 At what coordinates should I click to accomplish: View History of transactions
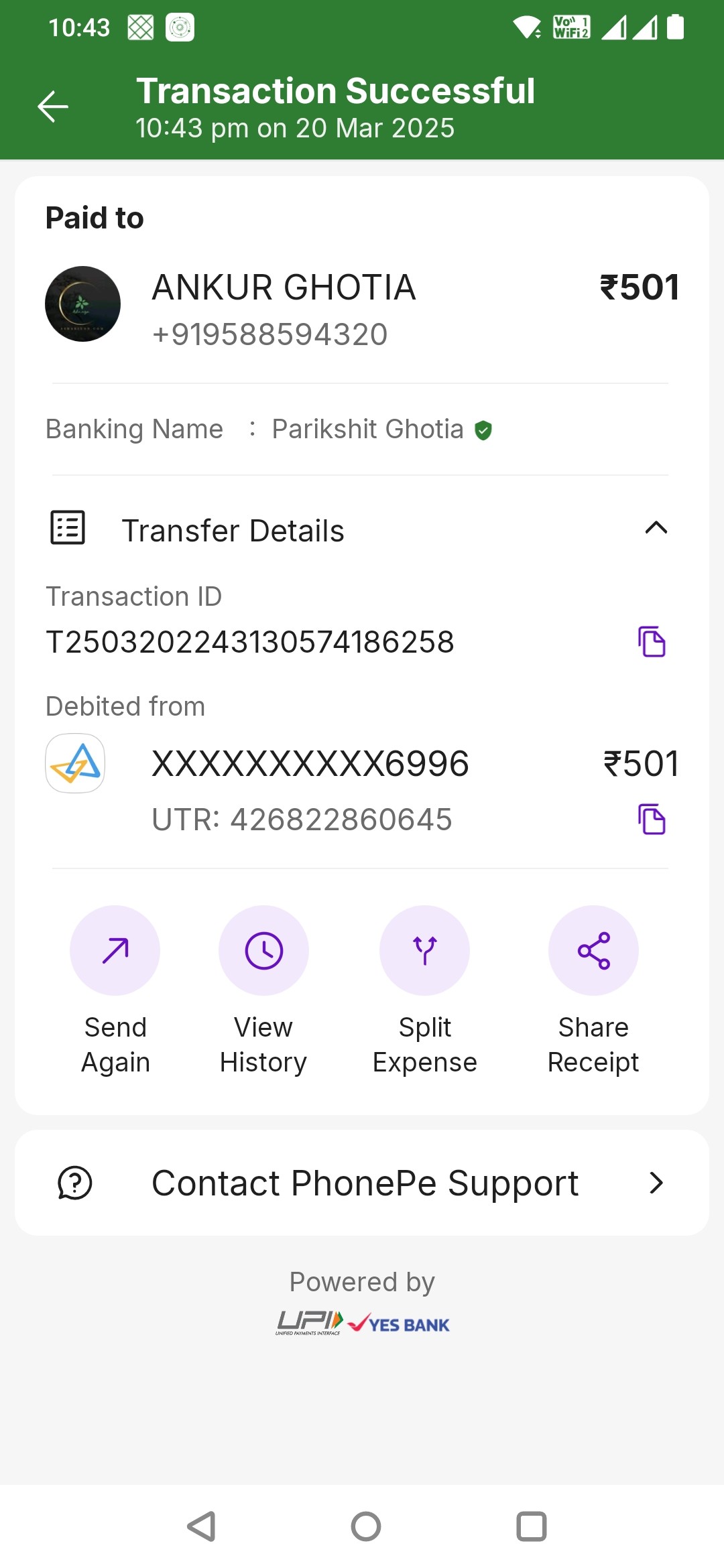pyautogui.click(x=263, y=990)
